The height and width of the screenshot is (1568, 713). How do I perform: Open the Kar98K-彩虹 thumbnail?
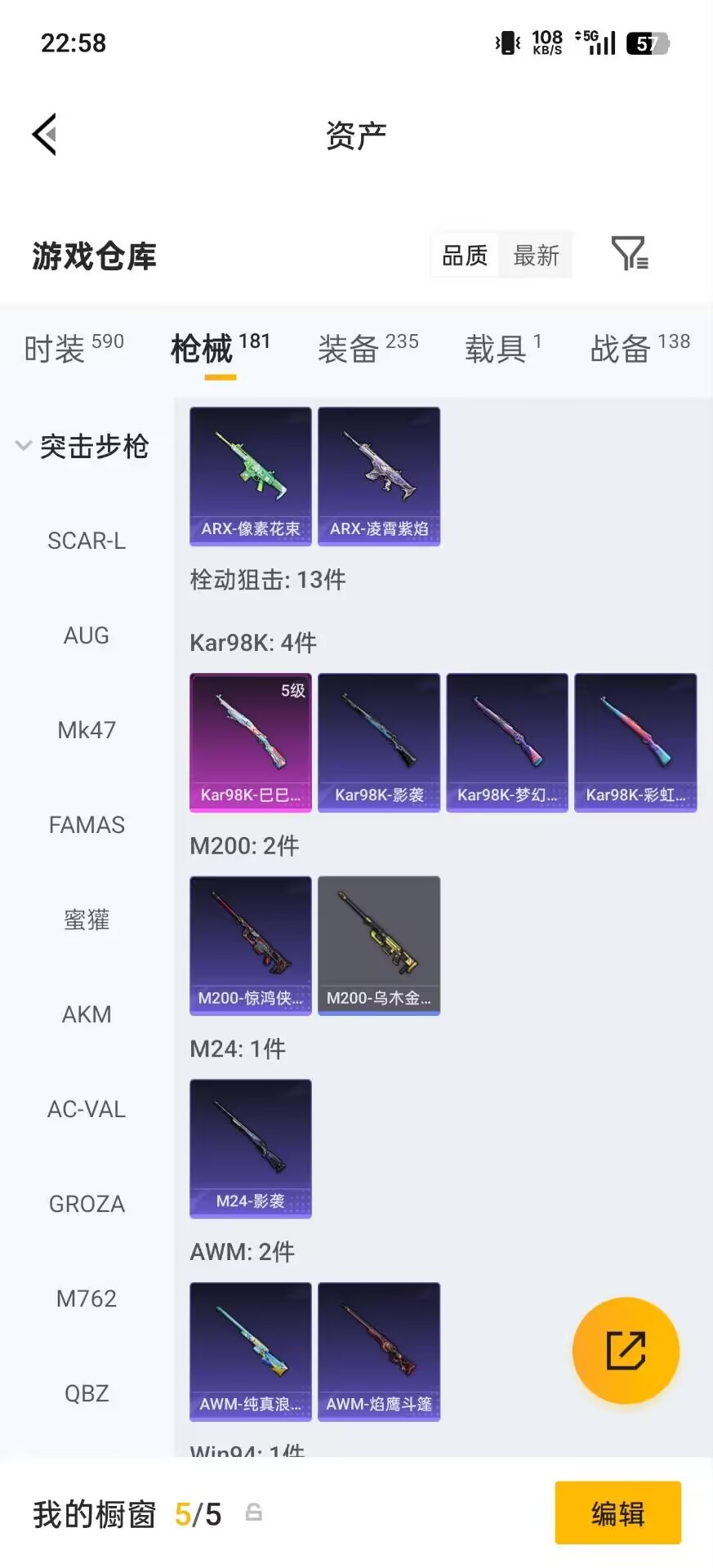pyautogui.click(x=635, y=742)
